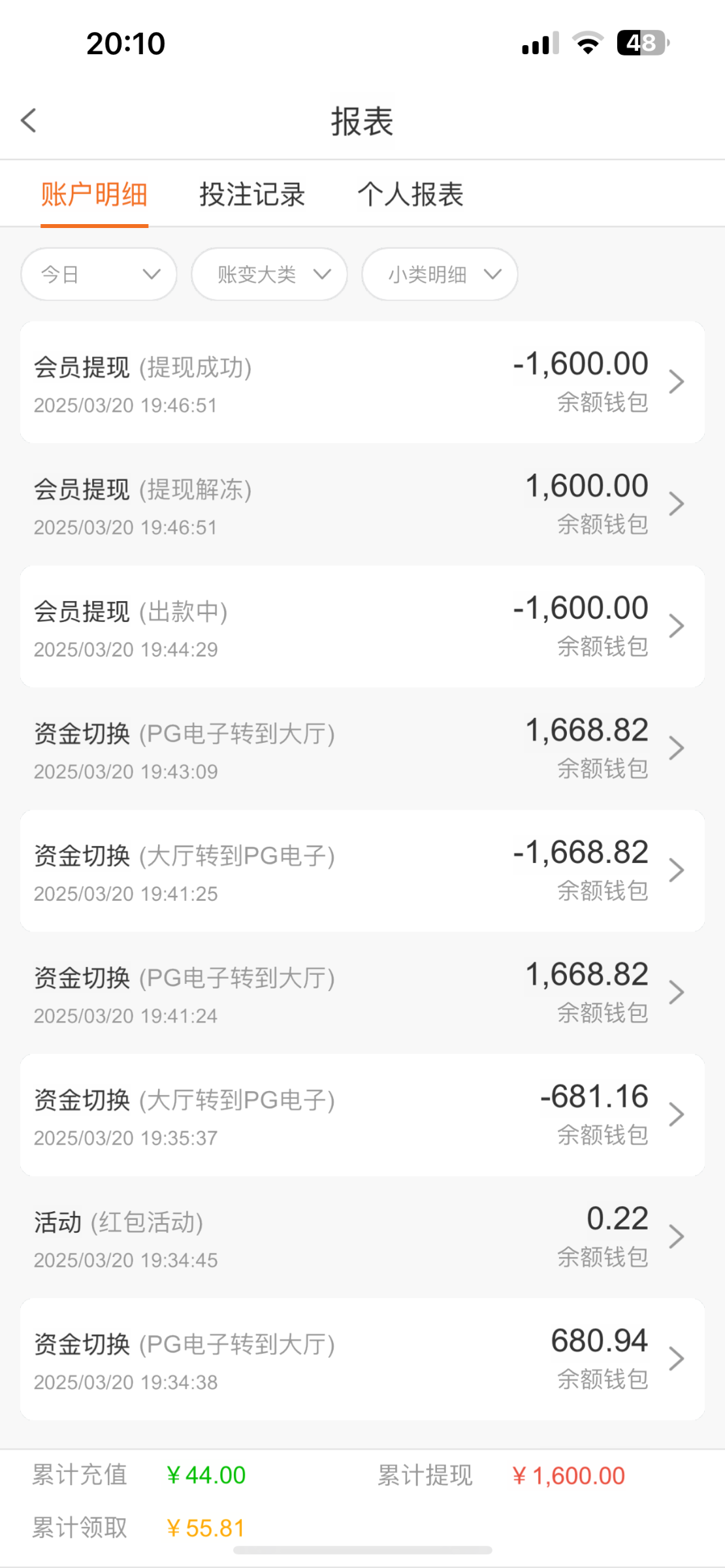Open the 账变大类 filter dropdown
This screenshot has width=725, height=1568.
(x=269, y=274)
